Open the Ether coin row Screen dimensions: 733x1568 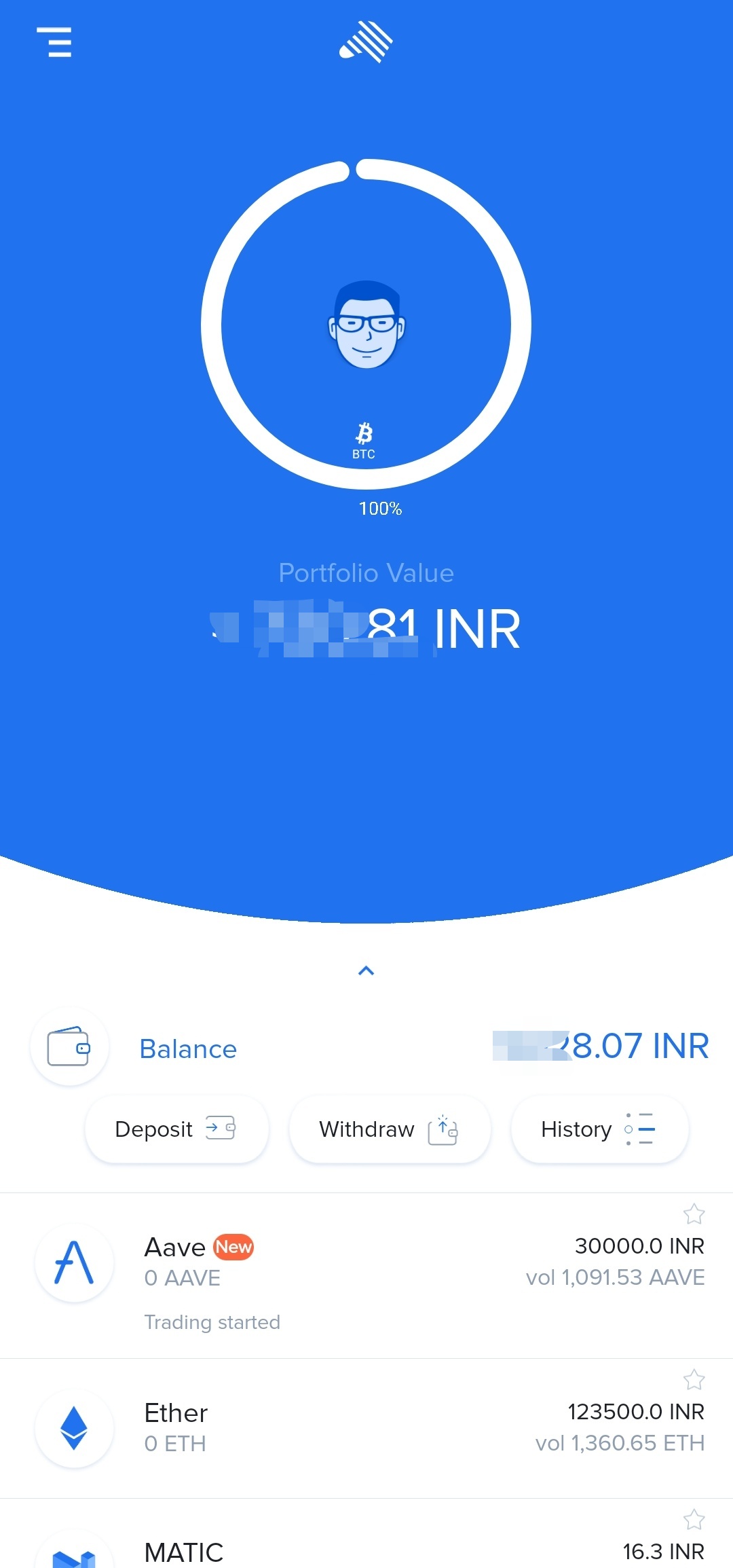pyautogui.click(x=366, y=1427)
